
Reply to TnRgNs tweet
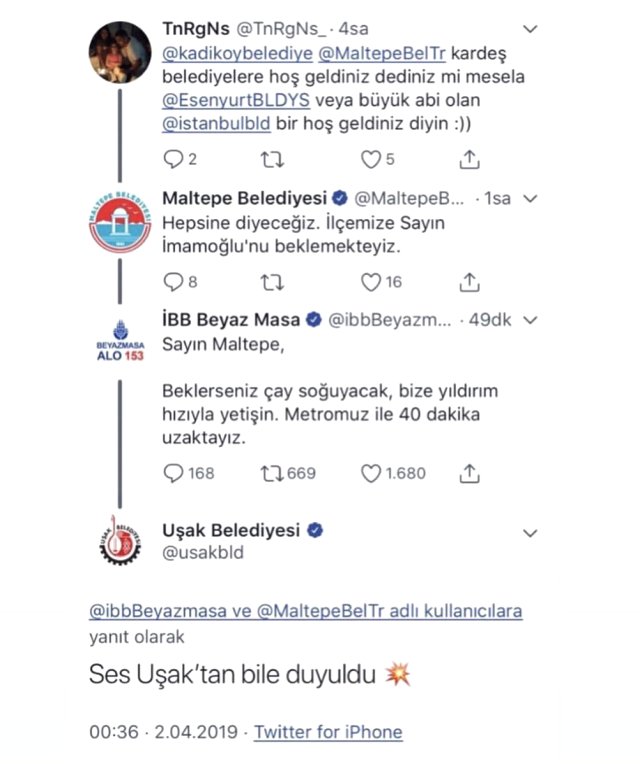pyautogui.click(x=173, y=158)
